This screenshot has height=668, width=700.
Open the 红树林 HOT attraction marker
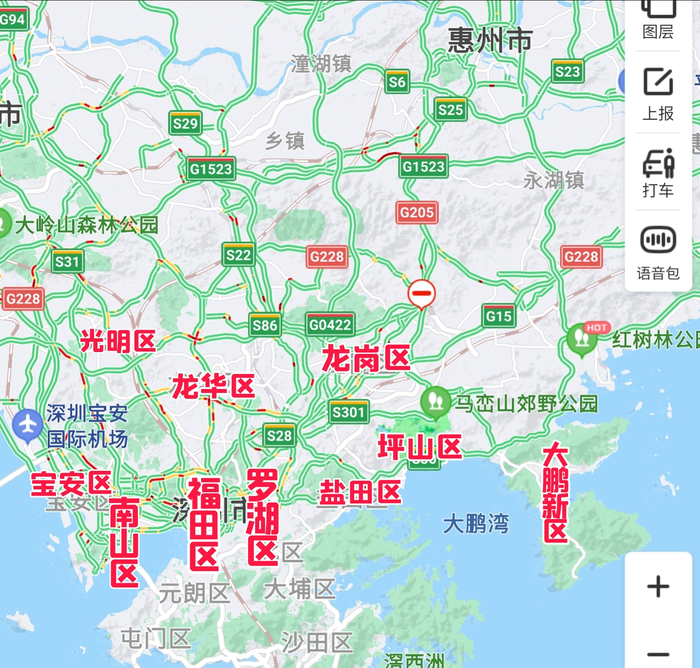(x=582, y=341)
